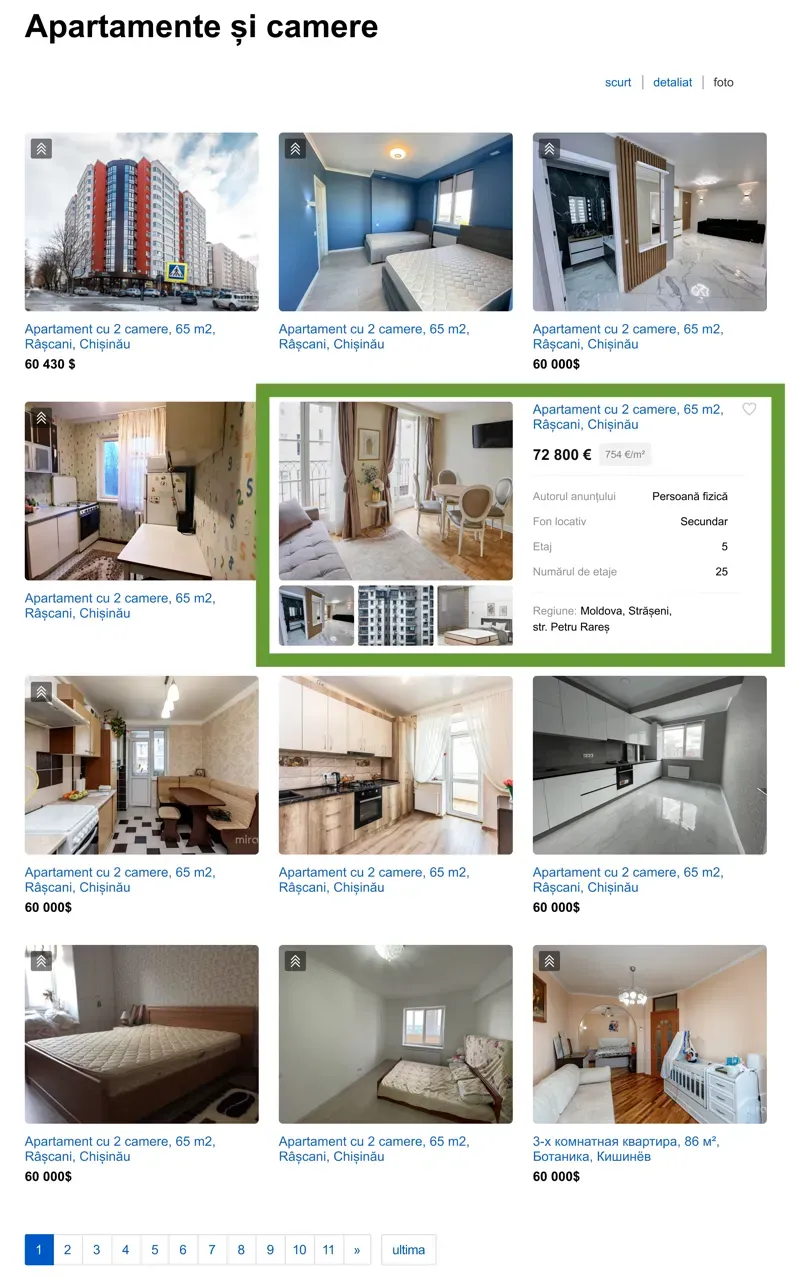808x1280 pixels.
Task: Switch to the detaliat view
Action: pos(672,83)
